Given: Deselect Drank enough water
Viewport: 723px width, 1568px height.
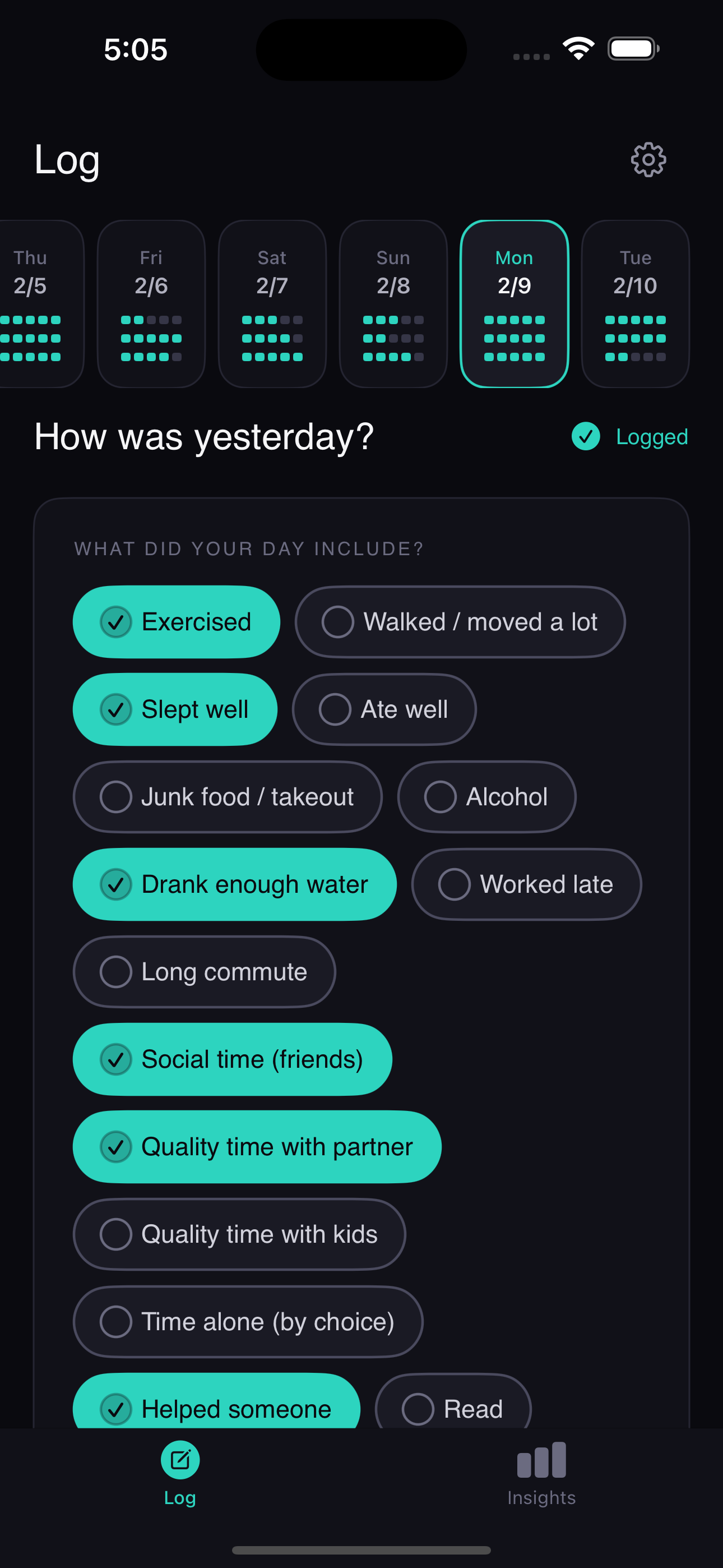Looking at the screenshot, I should [234, 884].
